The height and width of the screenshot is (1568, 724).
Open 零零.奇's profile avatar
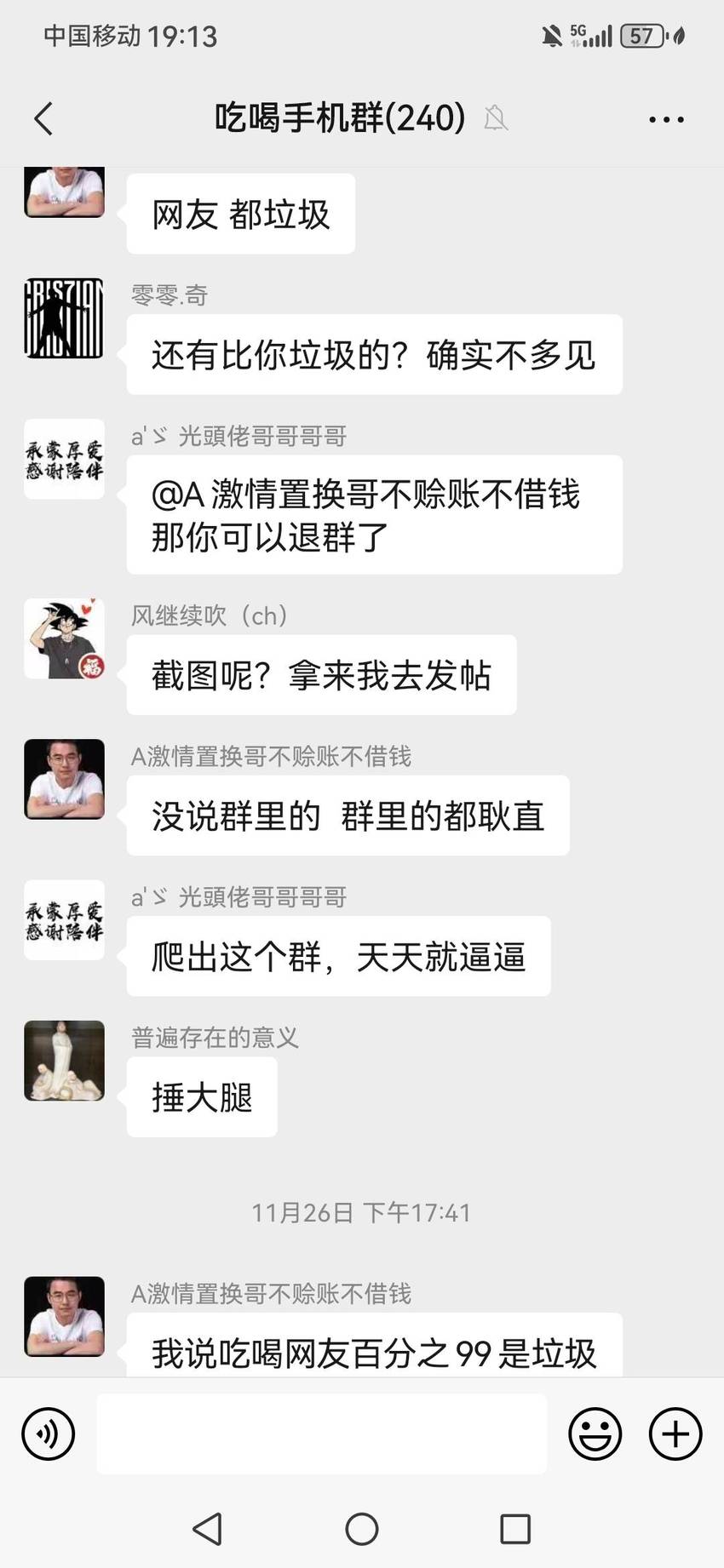pos(64,318)
